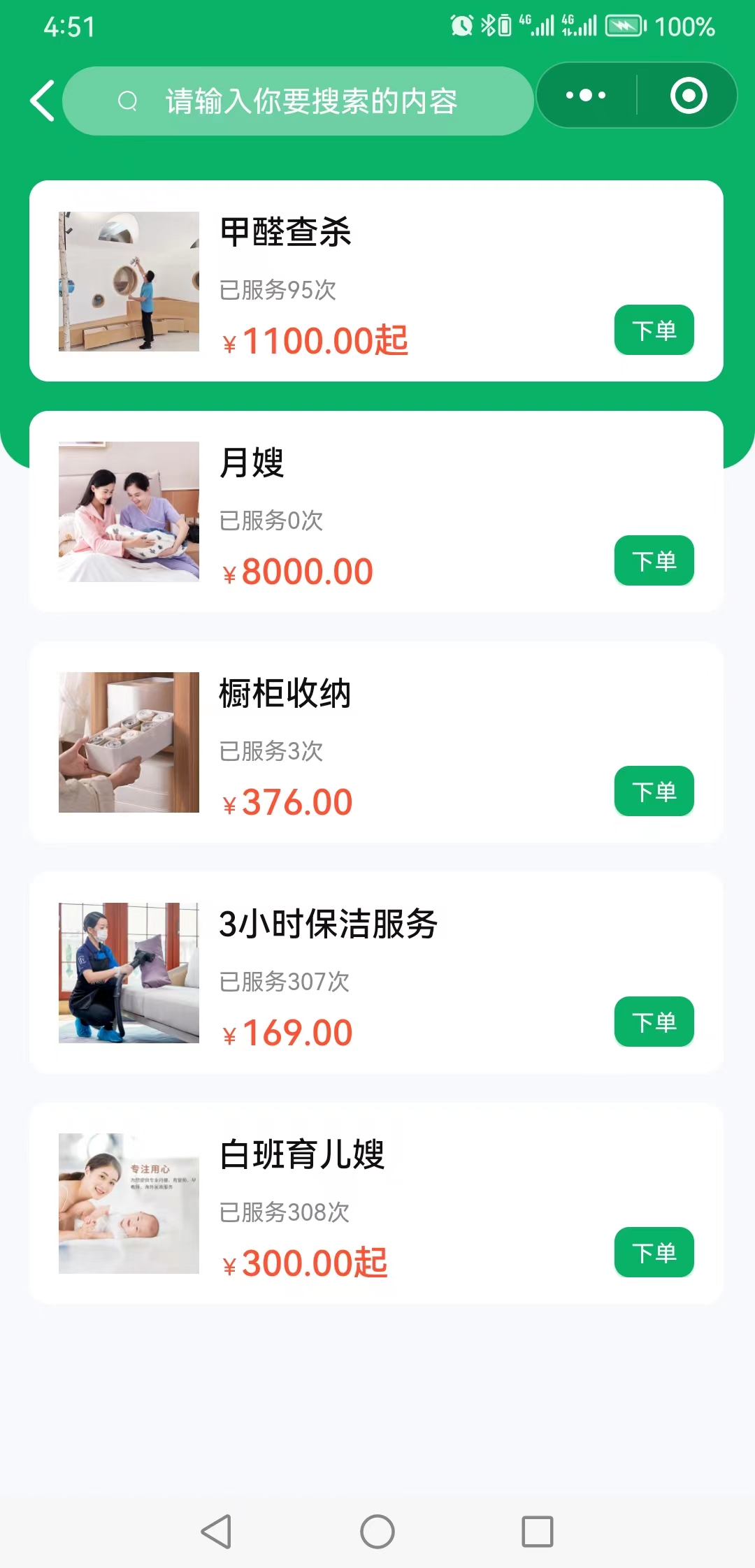Go to the system home screen
The height and width of the screenshot is (1568, 755).
[x=377, y=1532]
